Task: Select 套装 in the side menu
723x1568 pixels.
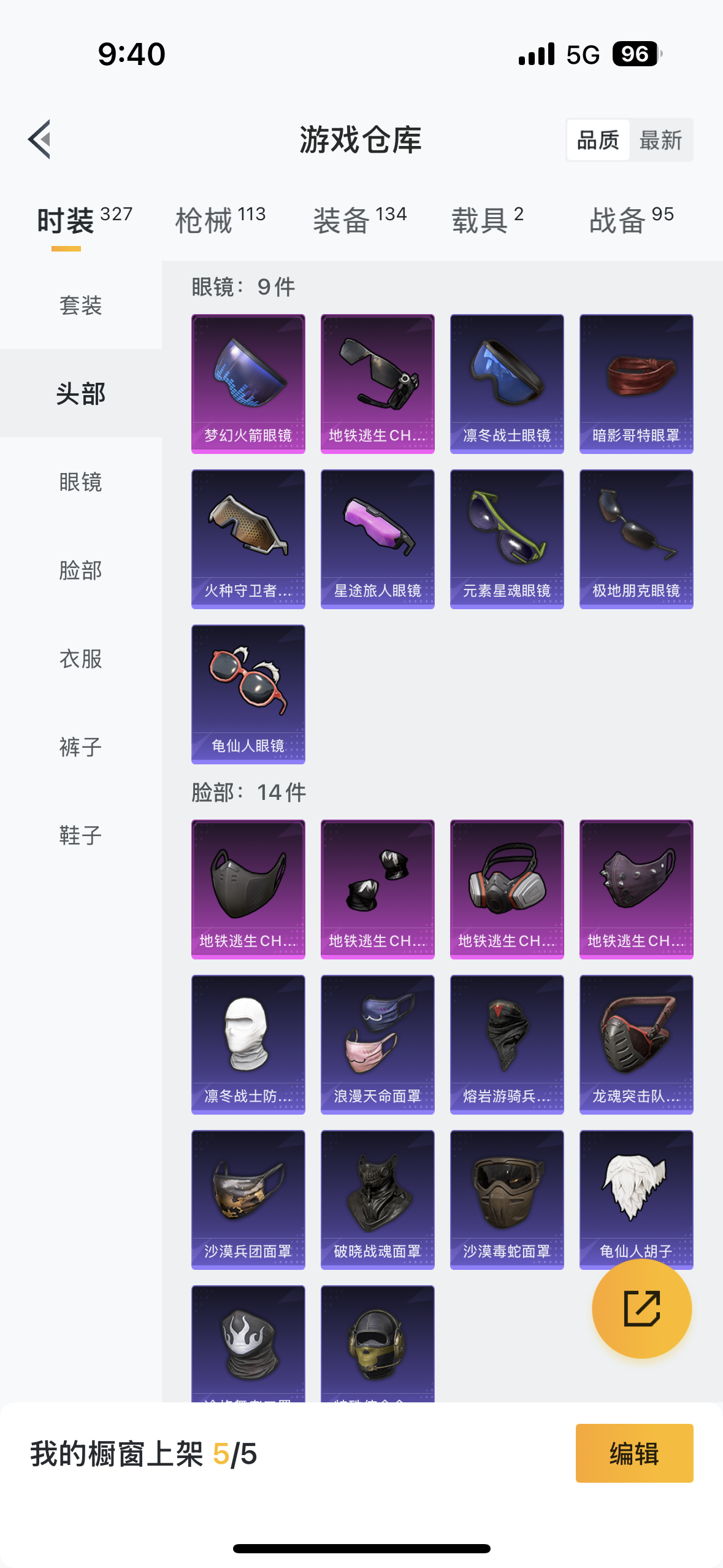Action: (81, 306)
